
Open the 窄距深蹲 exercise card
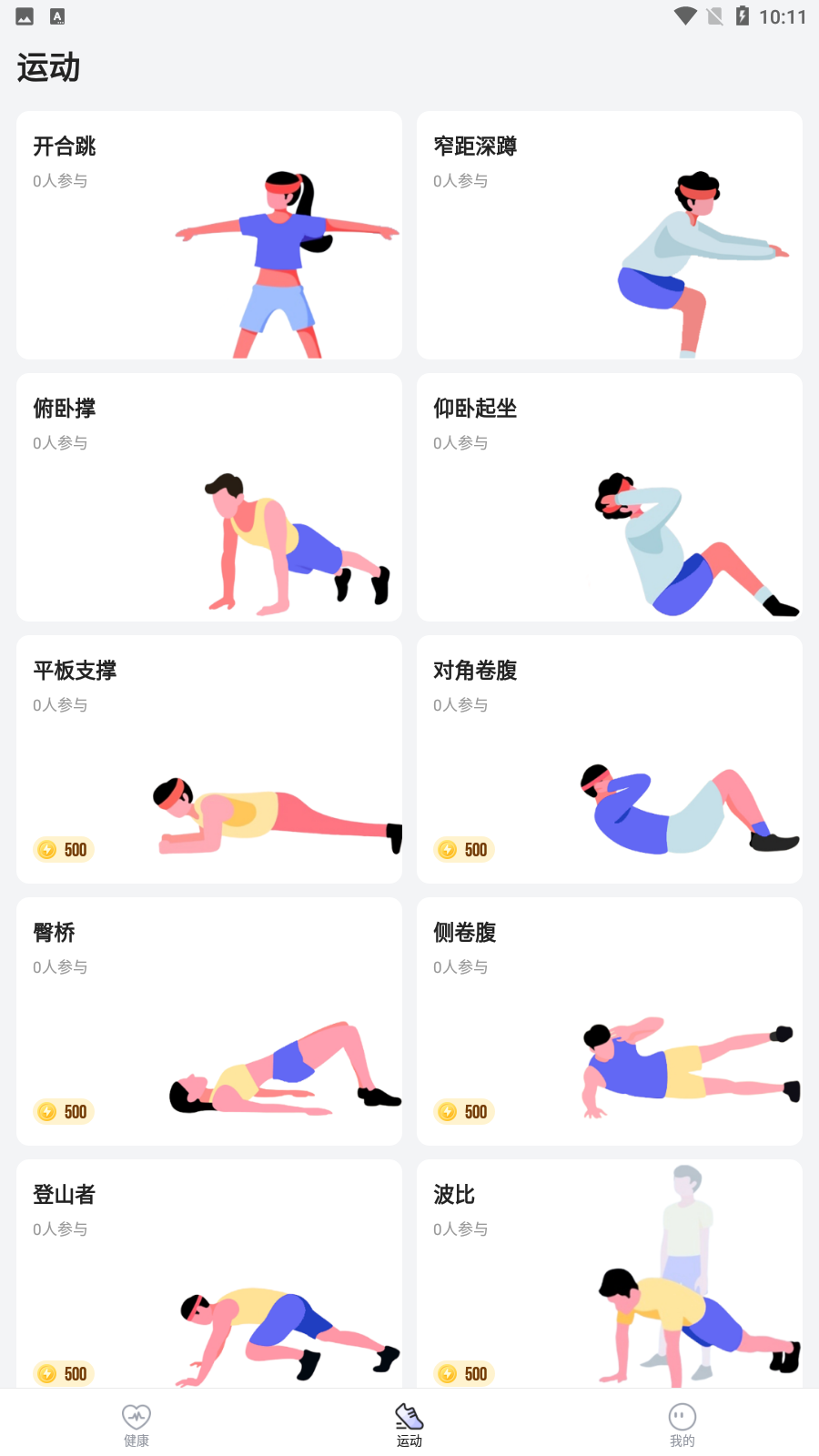pos(610,235)
